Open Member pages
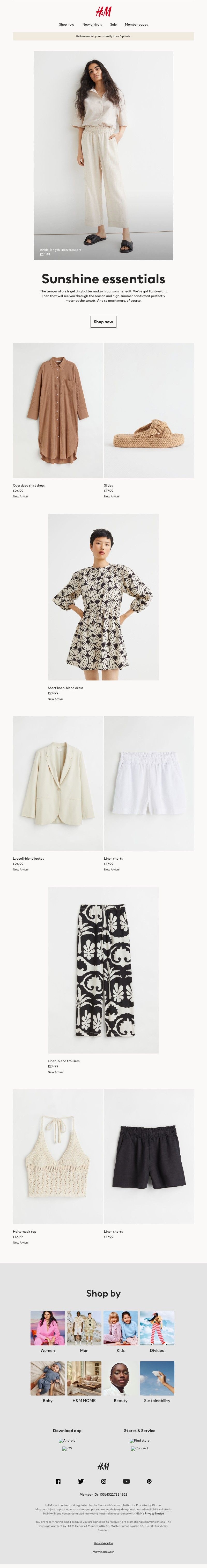Screen dimensions: 207x1568 136,24
